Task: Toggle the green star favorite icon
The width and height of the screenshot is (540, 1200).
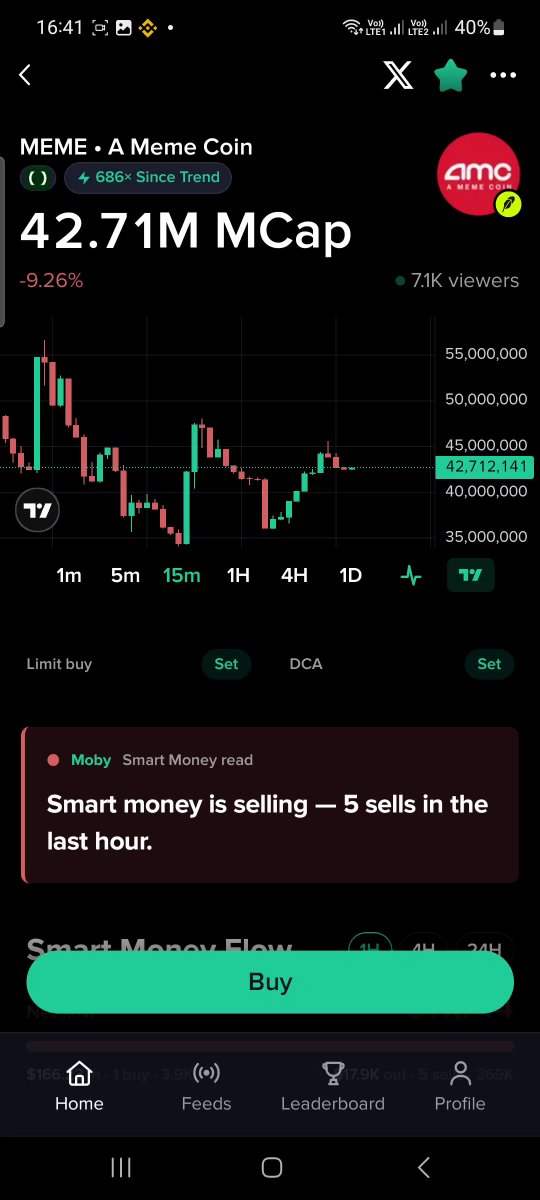Action: (451, 75)
